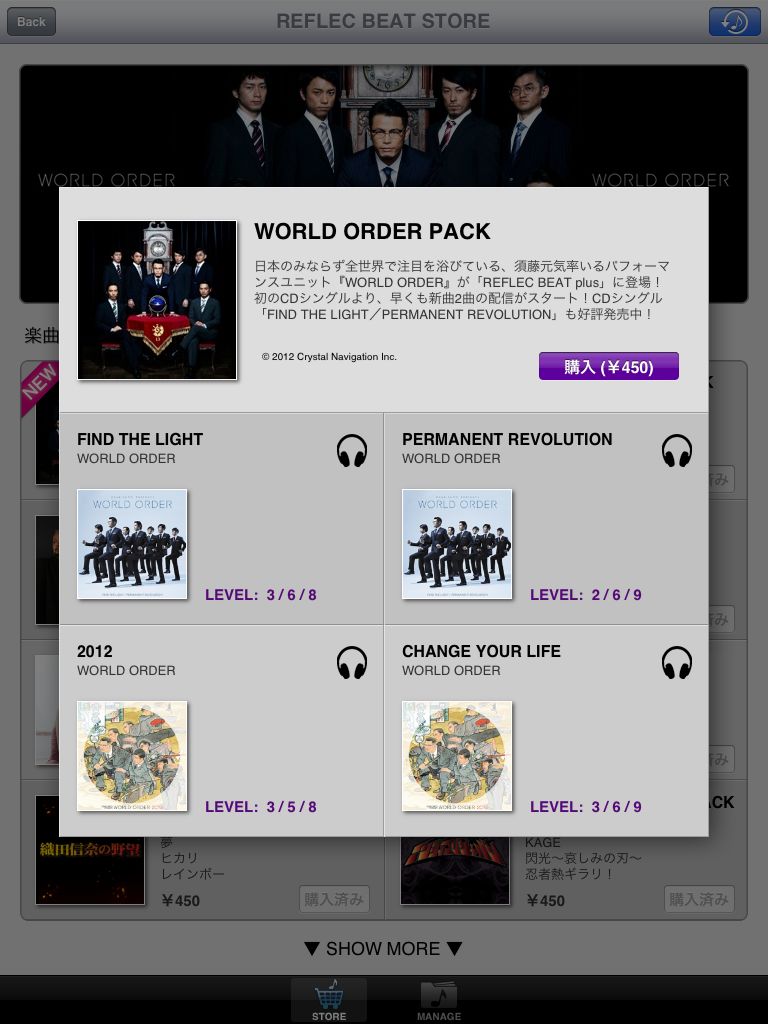Tap the music restore icon in header

[734, 21]
